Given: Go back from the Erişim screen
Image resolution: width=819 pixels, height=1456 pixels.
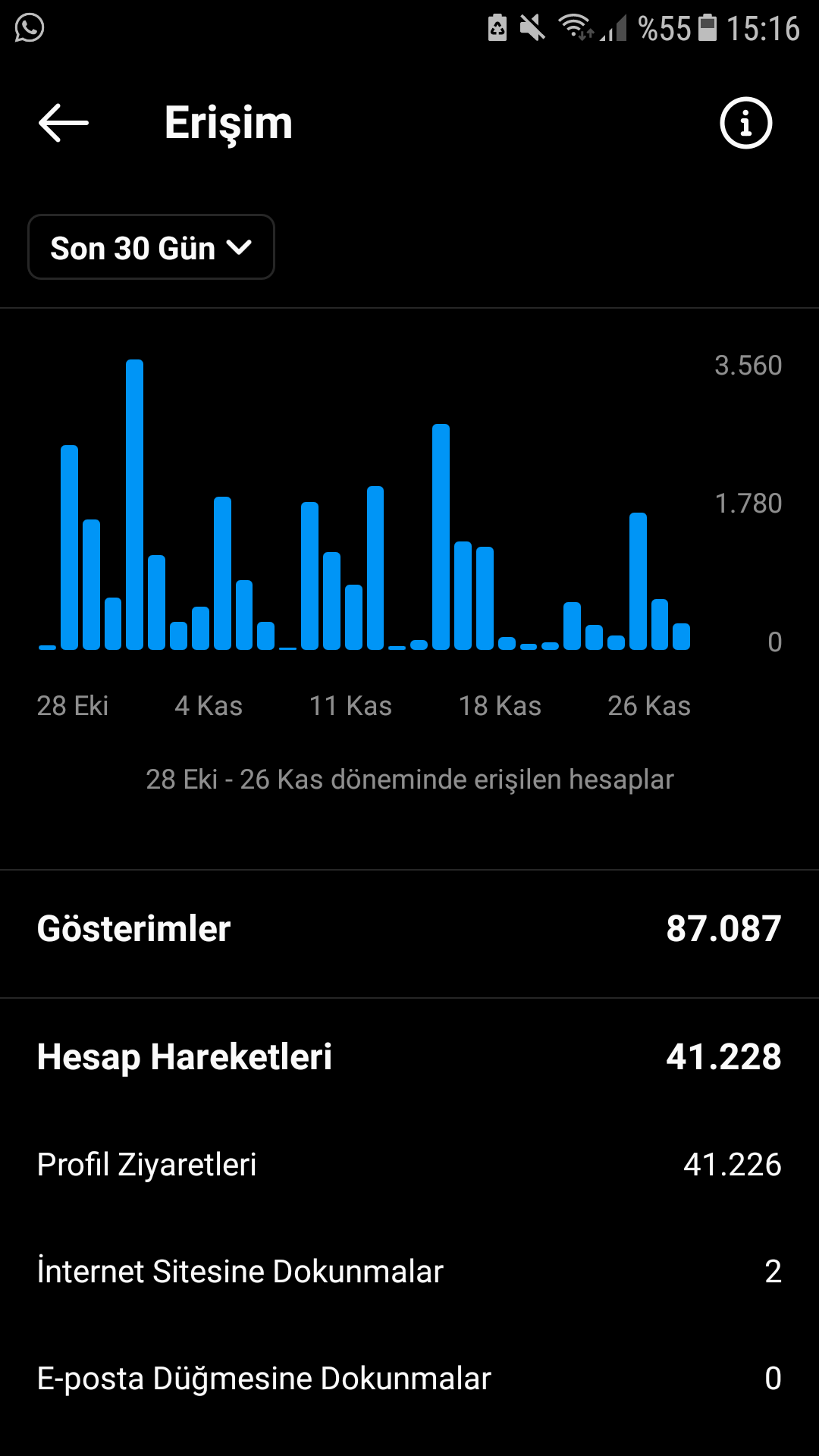Looking at the screenshot, I should pyautogui.click(x=64, y=123).
